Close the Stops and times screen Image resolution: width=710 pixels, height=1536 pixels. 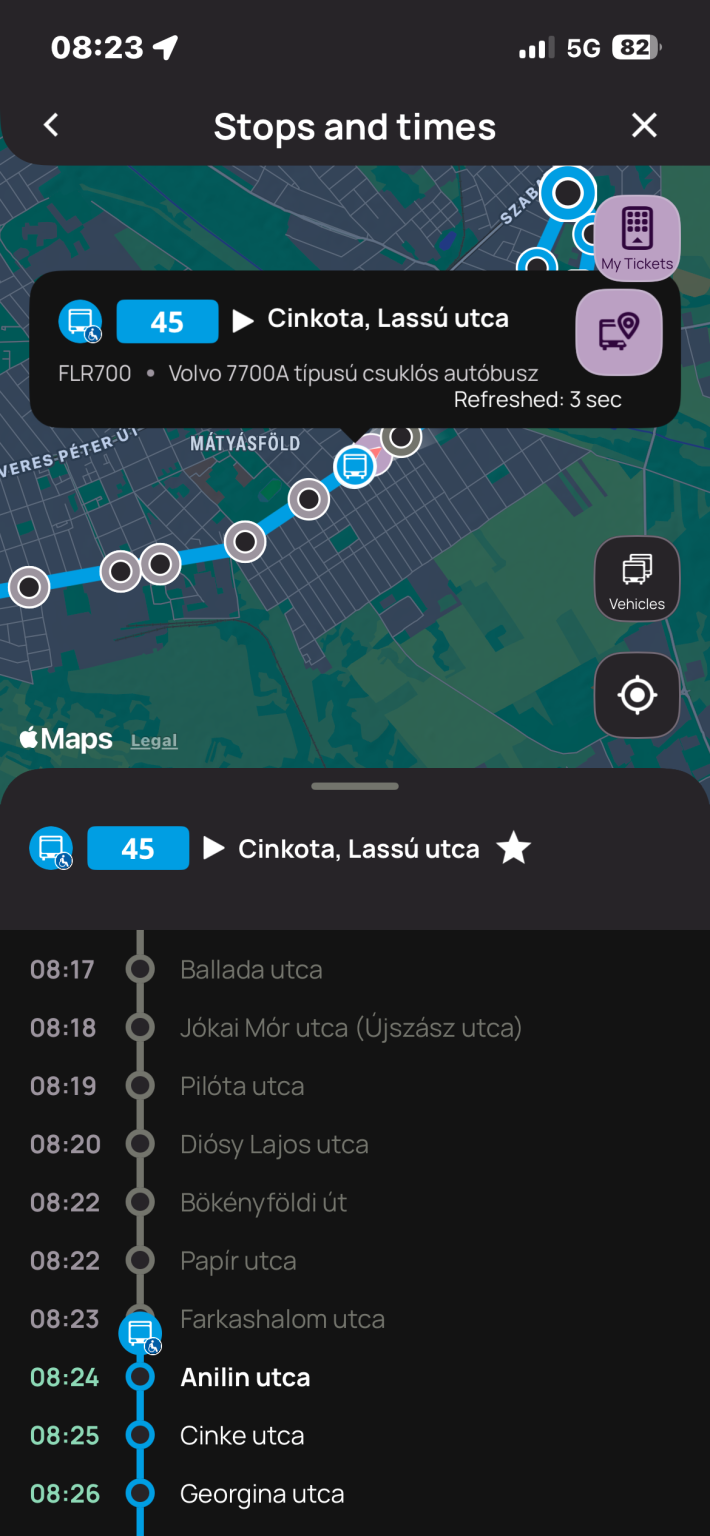point(645,126)
